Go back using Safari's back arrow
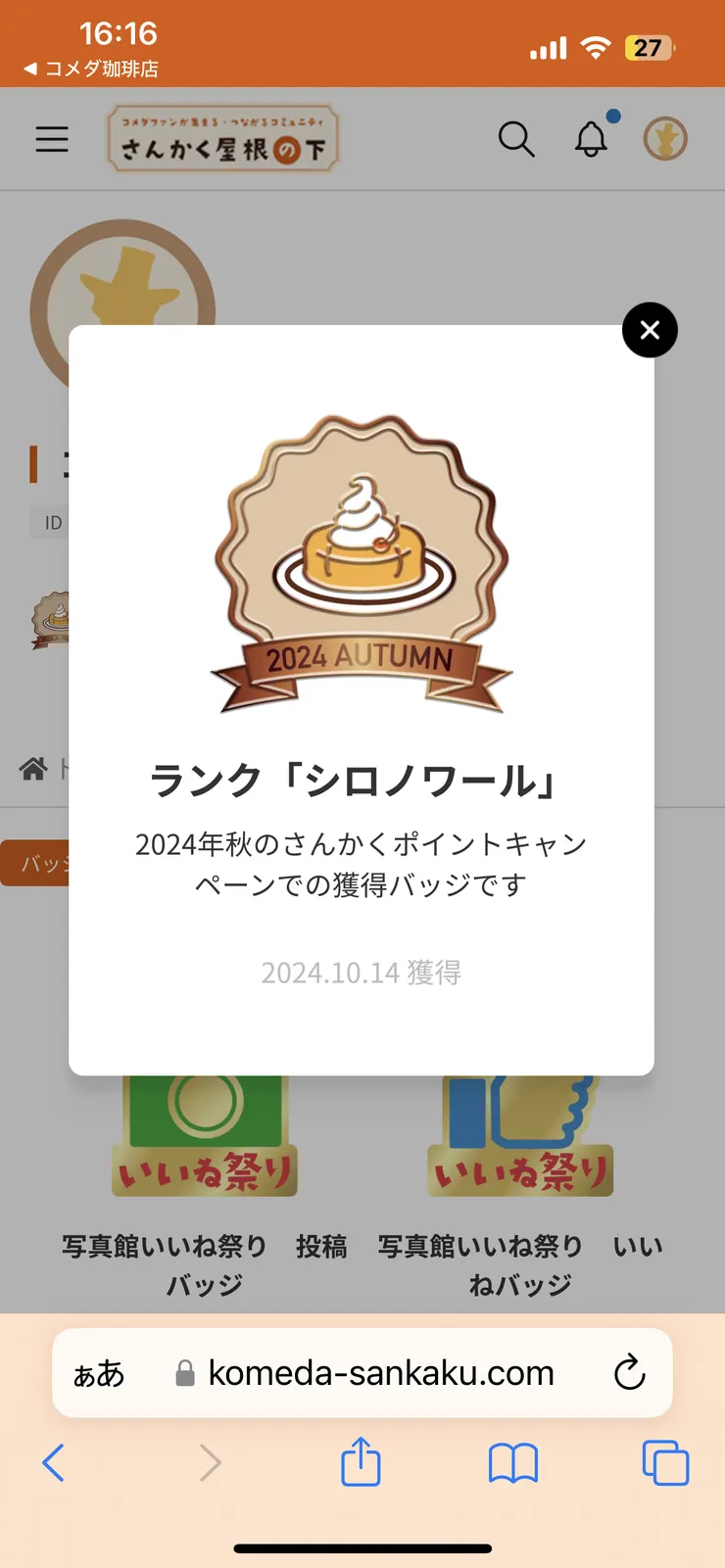Image resolution: width=725 pixels, height=1568 pixels. (54, 1463)
